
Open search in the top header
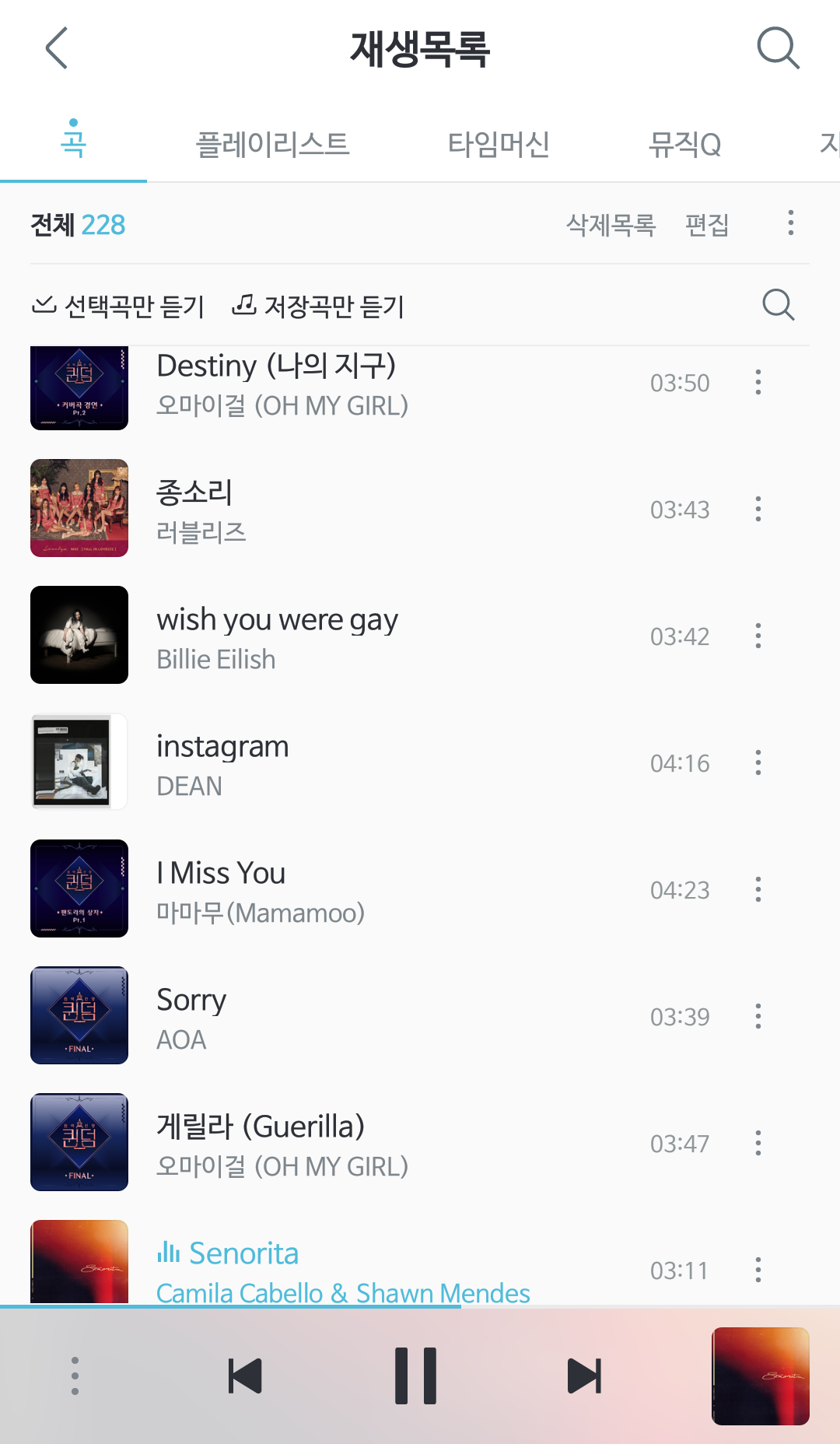[778, 48]
